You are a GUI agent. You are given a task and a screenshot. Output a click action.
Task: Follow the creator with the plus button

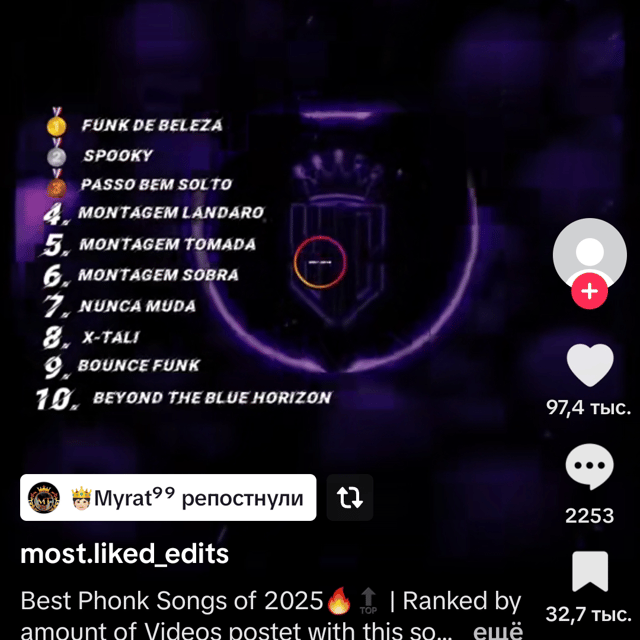(590, 292)
